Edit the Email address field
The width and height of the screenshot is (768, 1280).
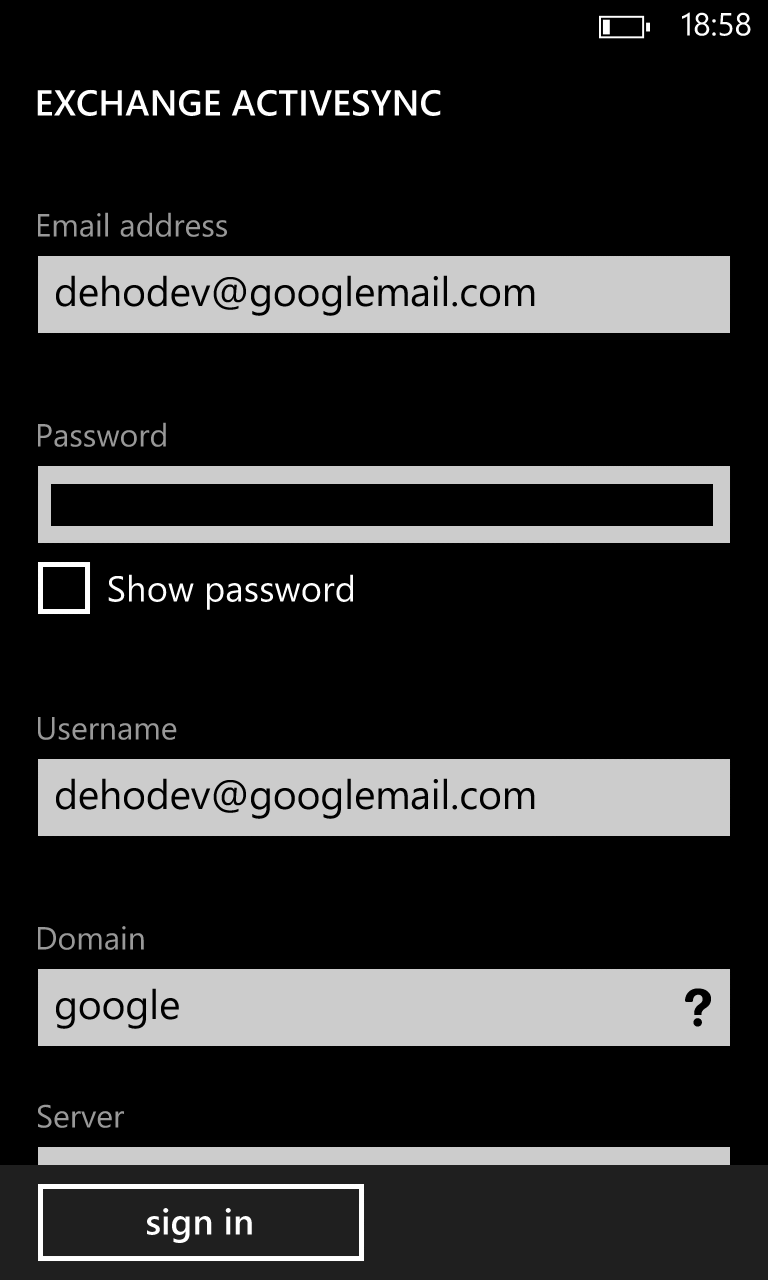pos(384,294)
